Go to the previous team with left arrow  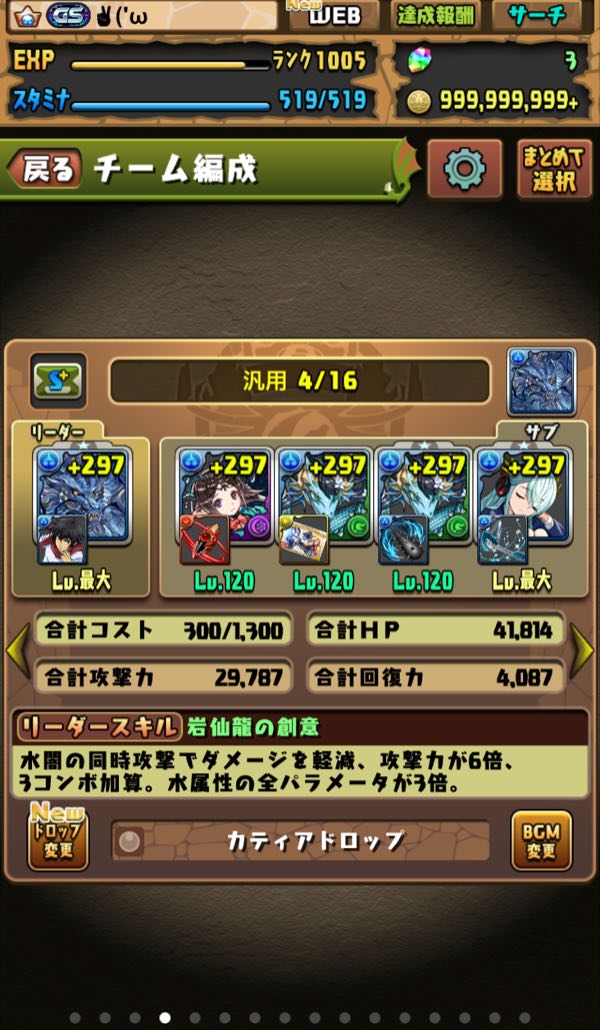click(17, 650)
